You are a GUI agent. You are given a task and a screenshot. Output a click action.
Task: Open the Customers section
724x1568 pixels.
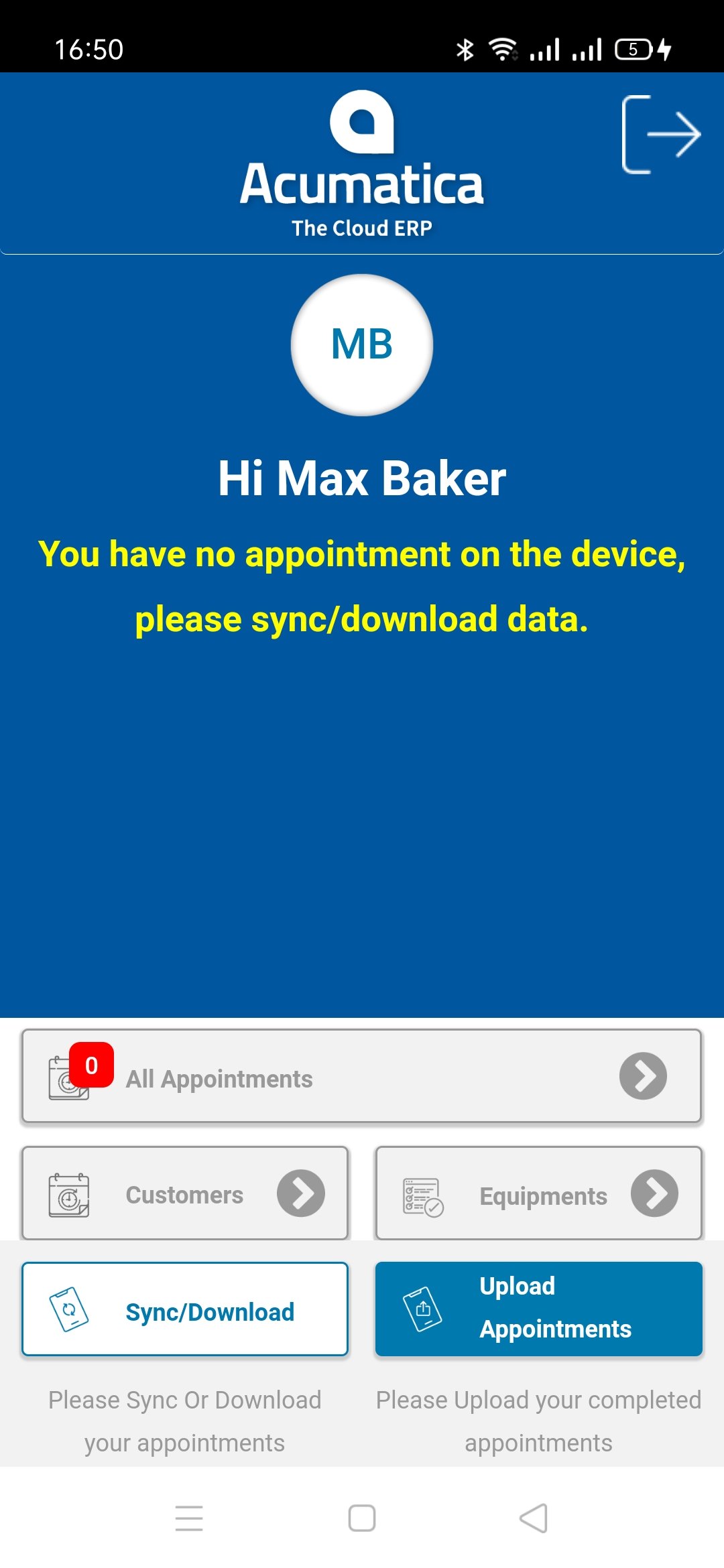pyautogui.click(x=185, y=1193)
